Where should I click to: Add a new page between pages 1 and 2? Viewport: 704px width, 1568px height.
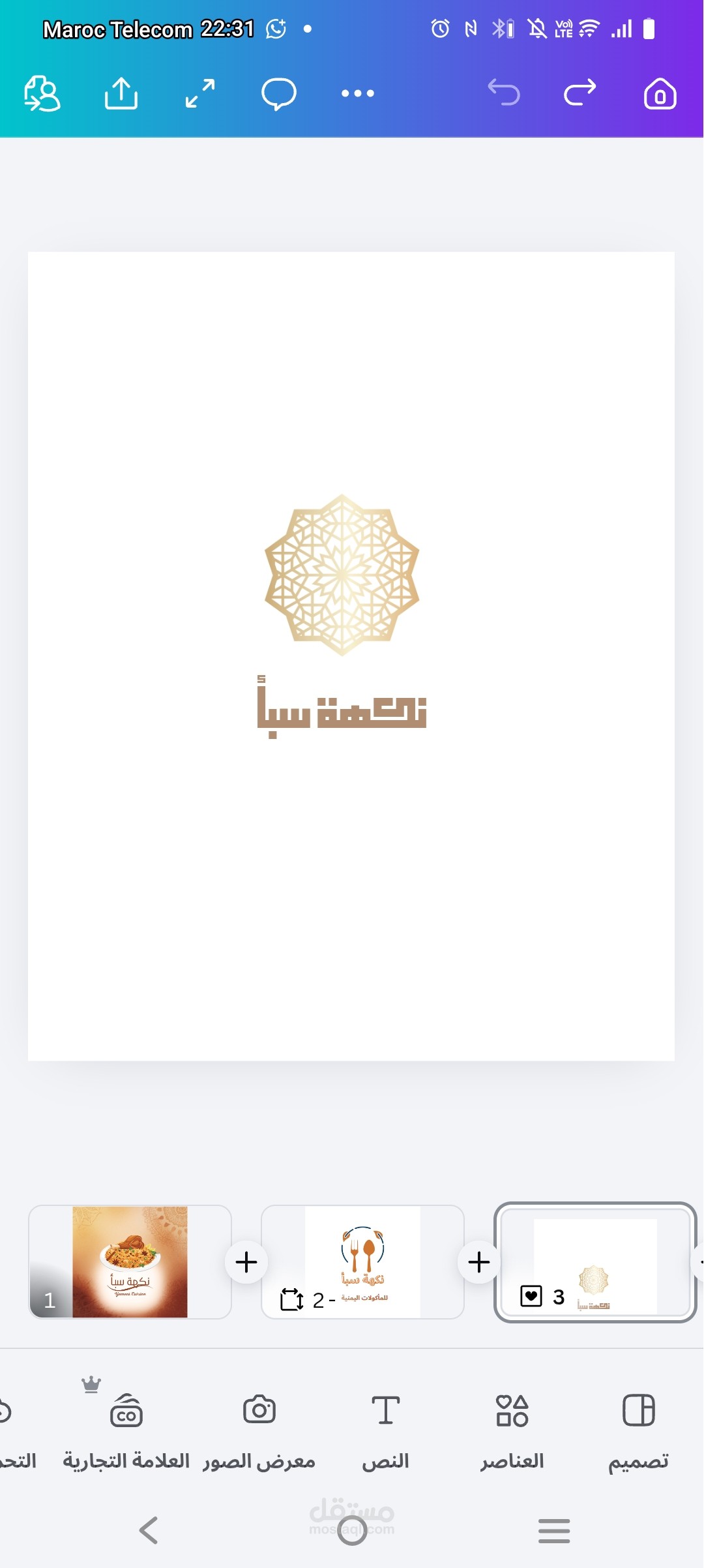pos(246,1261)
